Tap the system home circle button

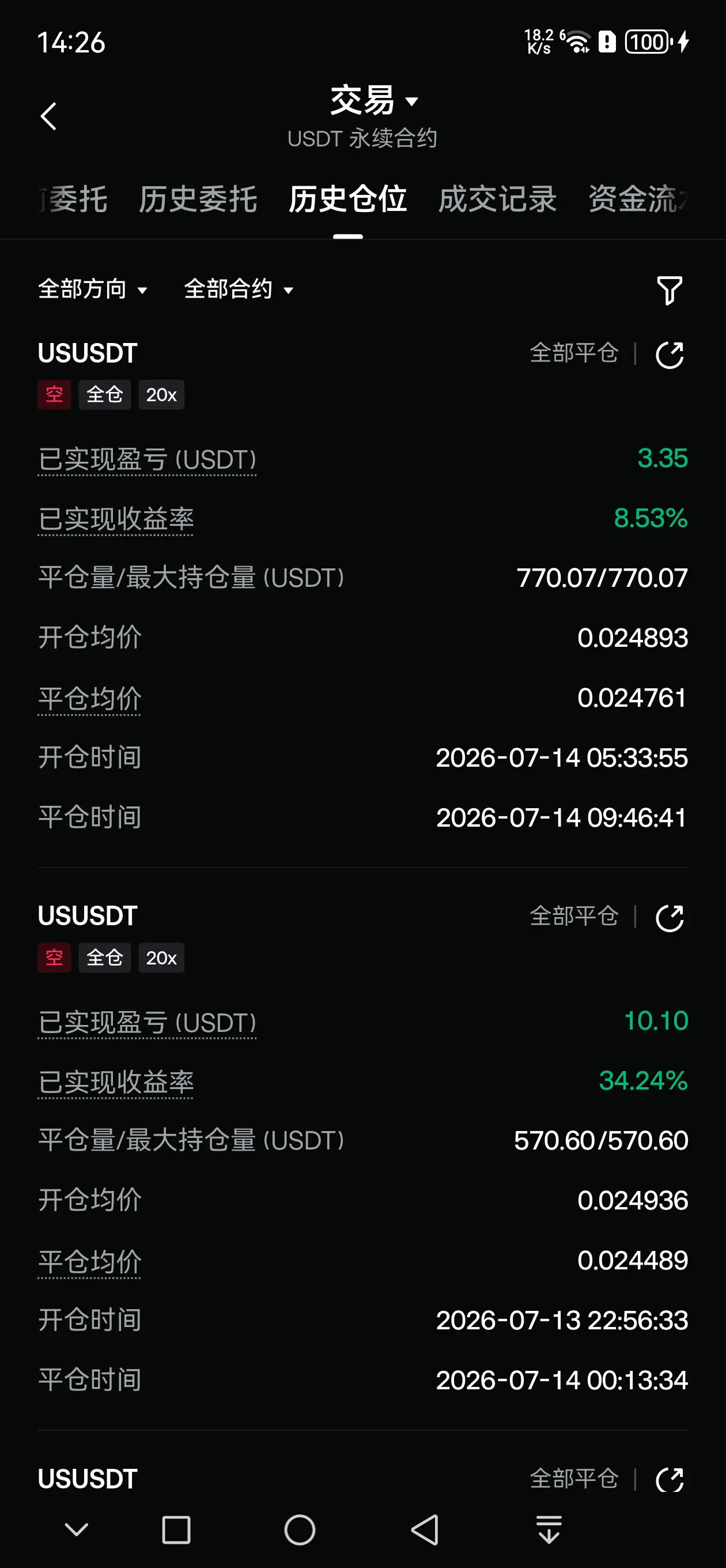(x=300, y=1529)
